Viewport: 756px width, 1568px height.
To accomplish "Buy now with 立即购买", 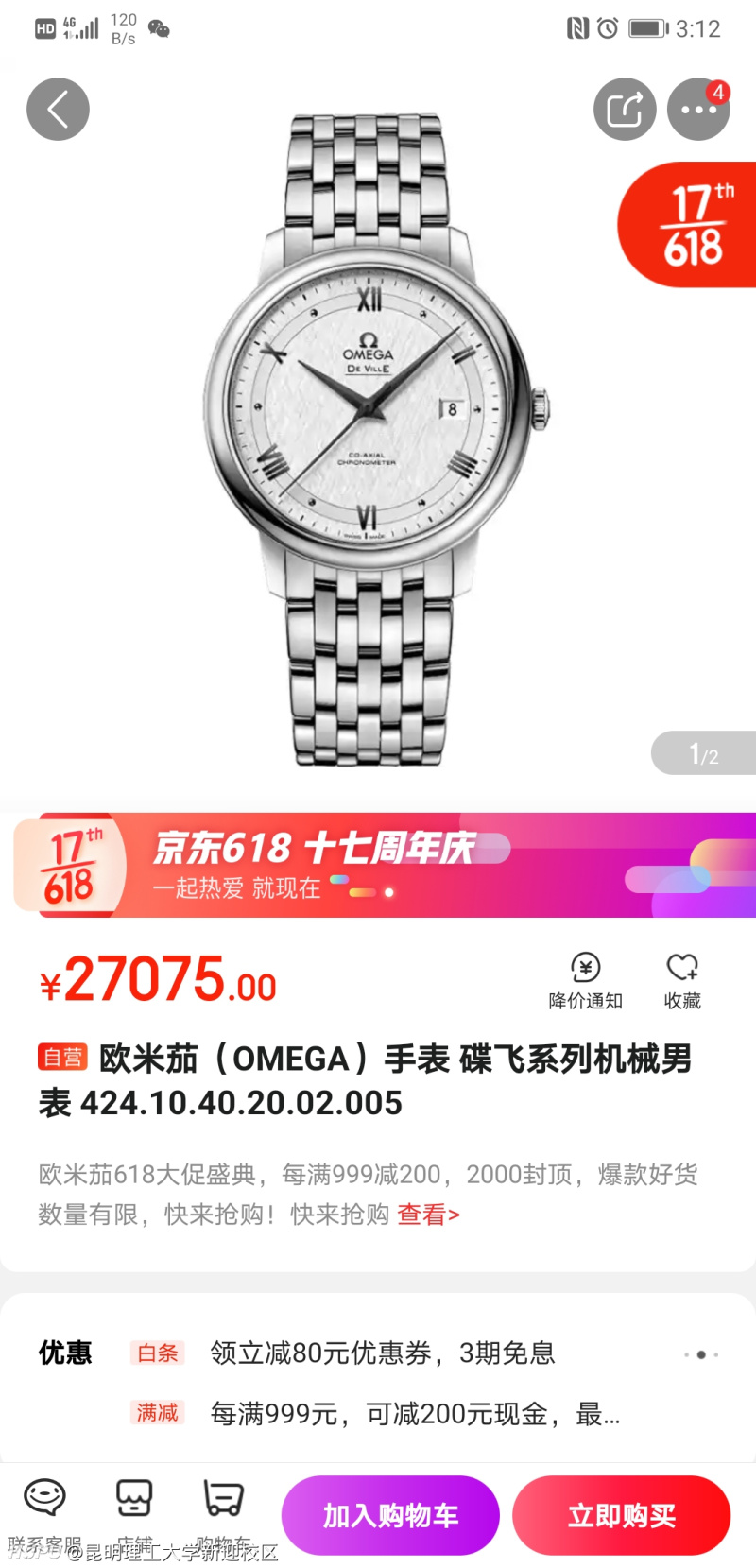I will pos(621,1516).
